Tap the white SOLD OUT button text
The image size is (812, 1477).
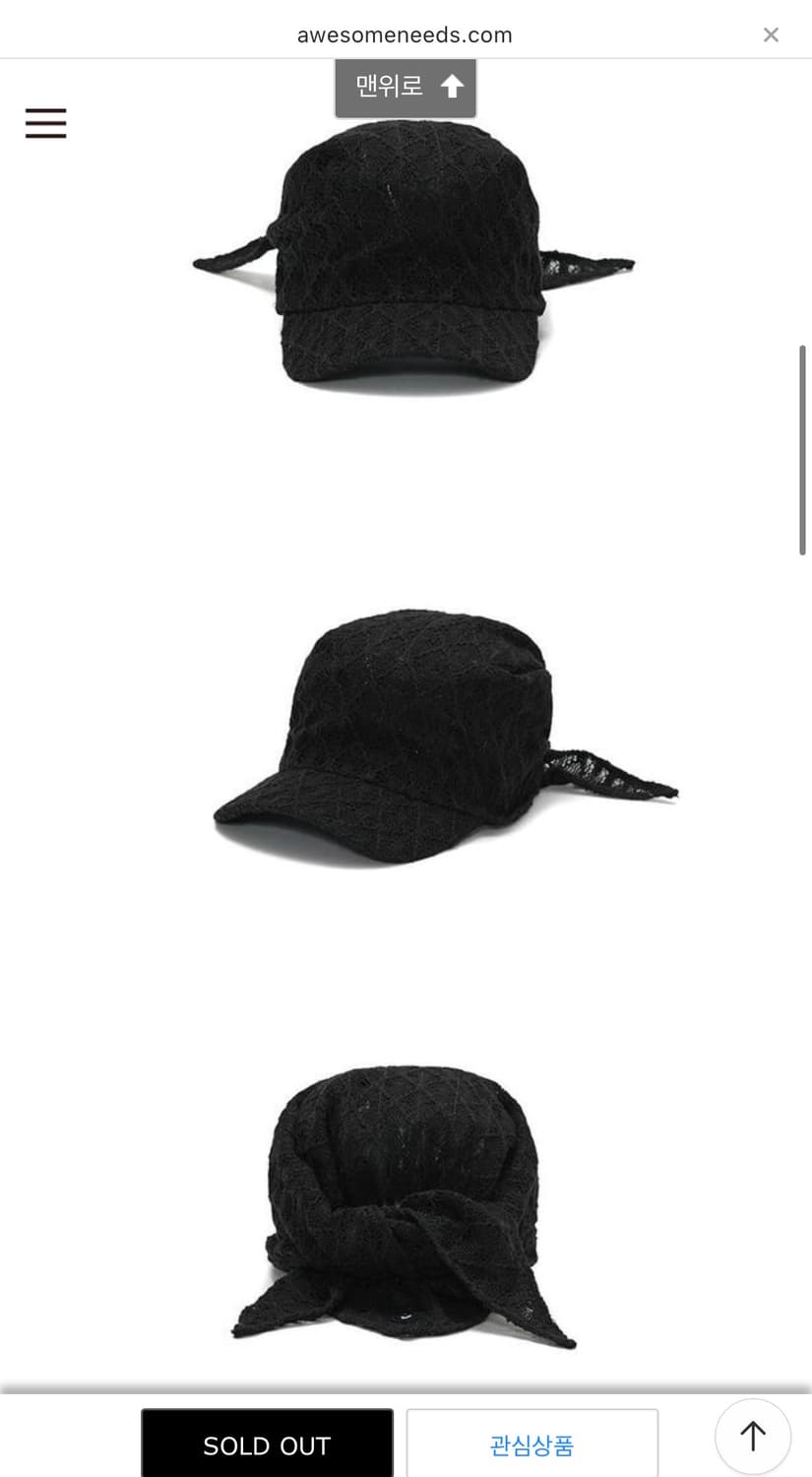266,1445
